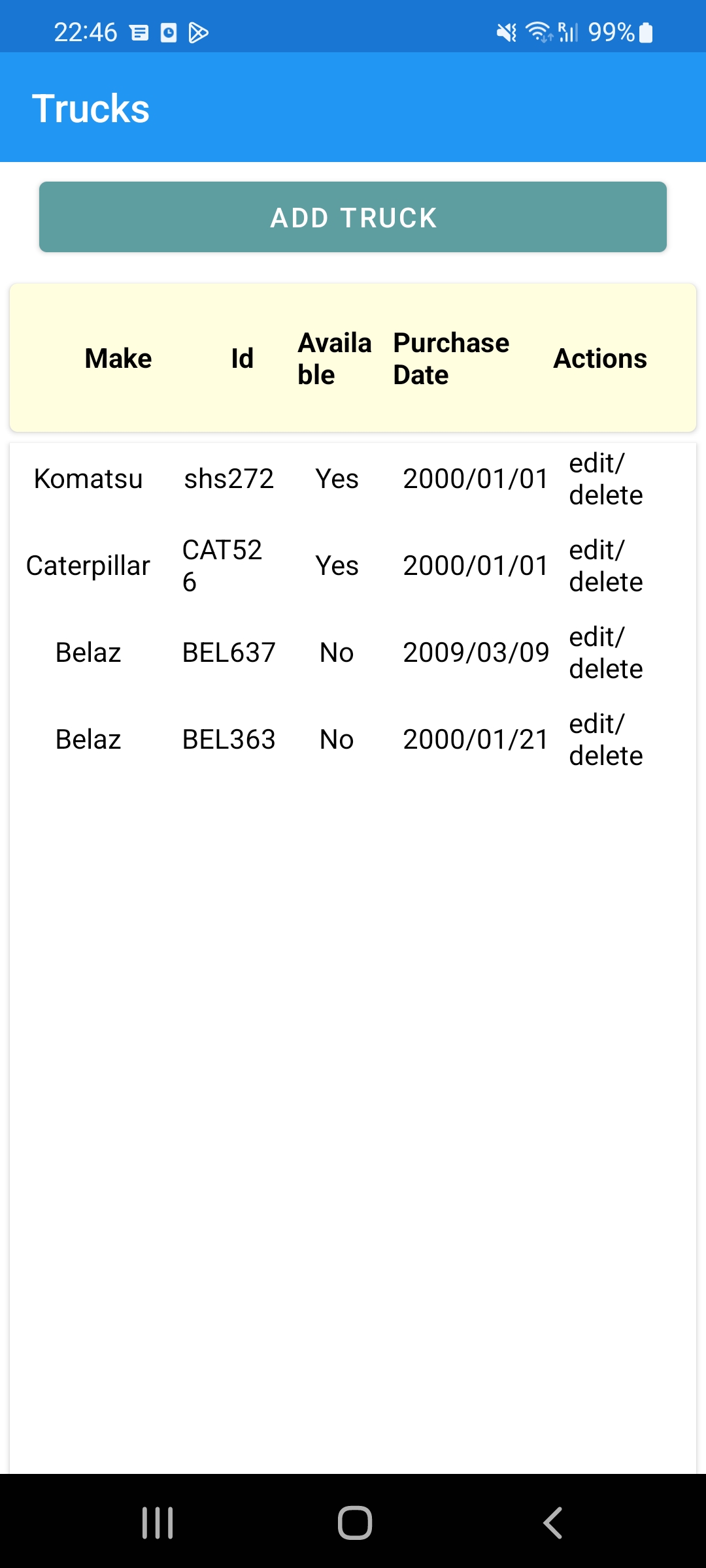Tap the Trucks title in the header
Image resolution: width=706 pixels, height=1568 pixels.
tap(92, 108)
